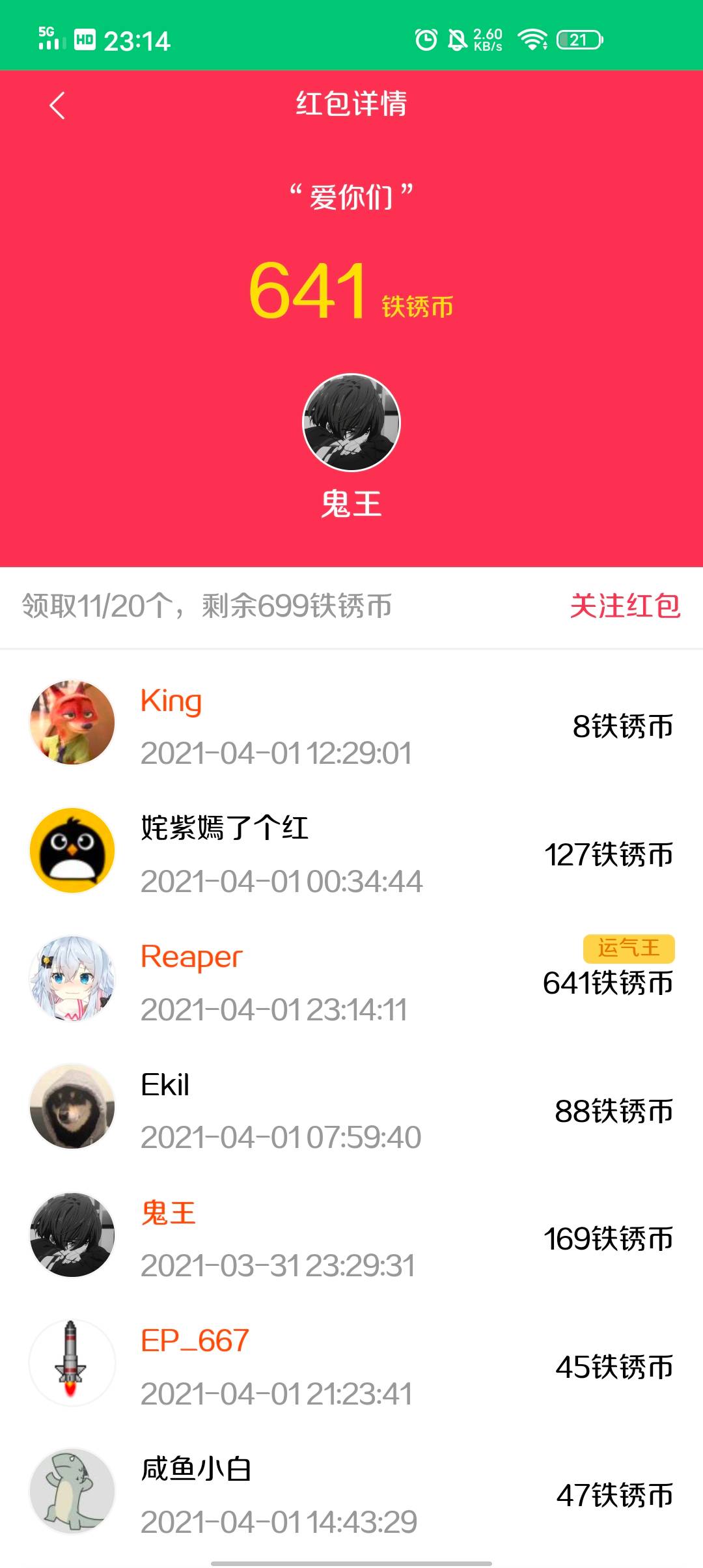
Task: Open 咸鱼小白's profile avatar
Action: 72,1491
